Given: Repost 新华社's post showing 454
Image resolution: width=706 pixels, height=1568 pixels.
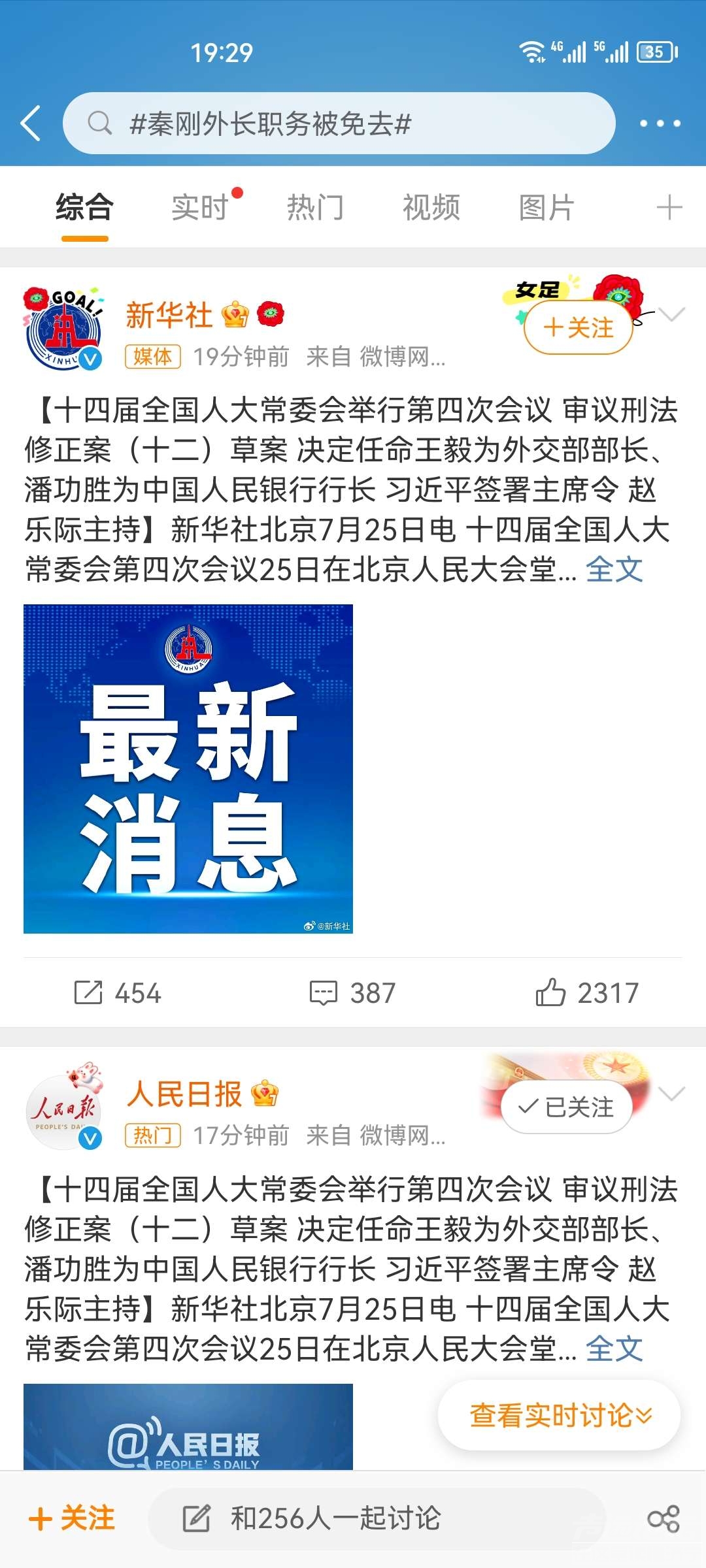Looking at the screenshot, I should tap(118, 992).
